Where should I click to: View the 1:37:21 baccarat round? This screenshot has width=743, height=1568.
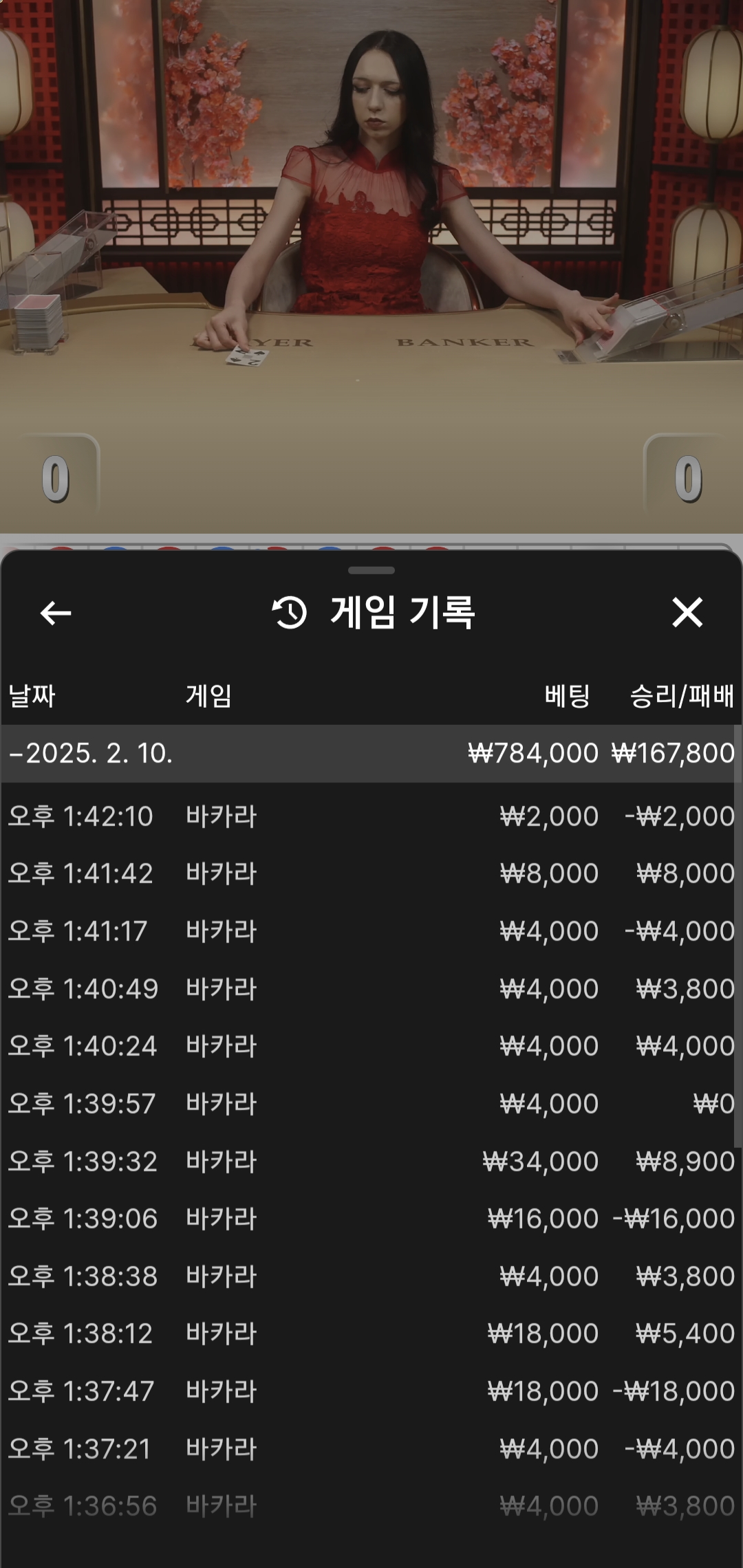(371, 1449)
